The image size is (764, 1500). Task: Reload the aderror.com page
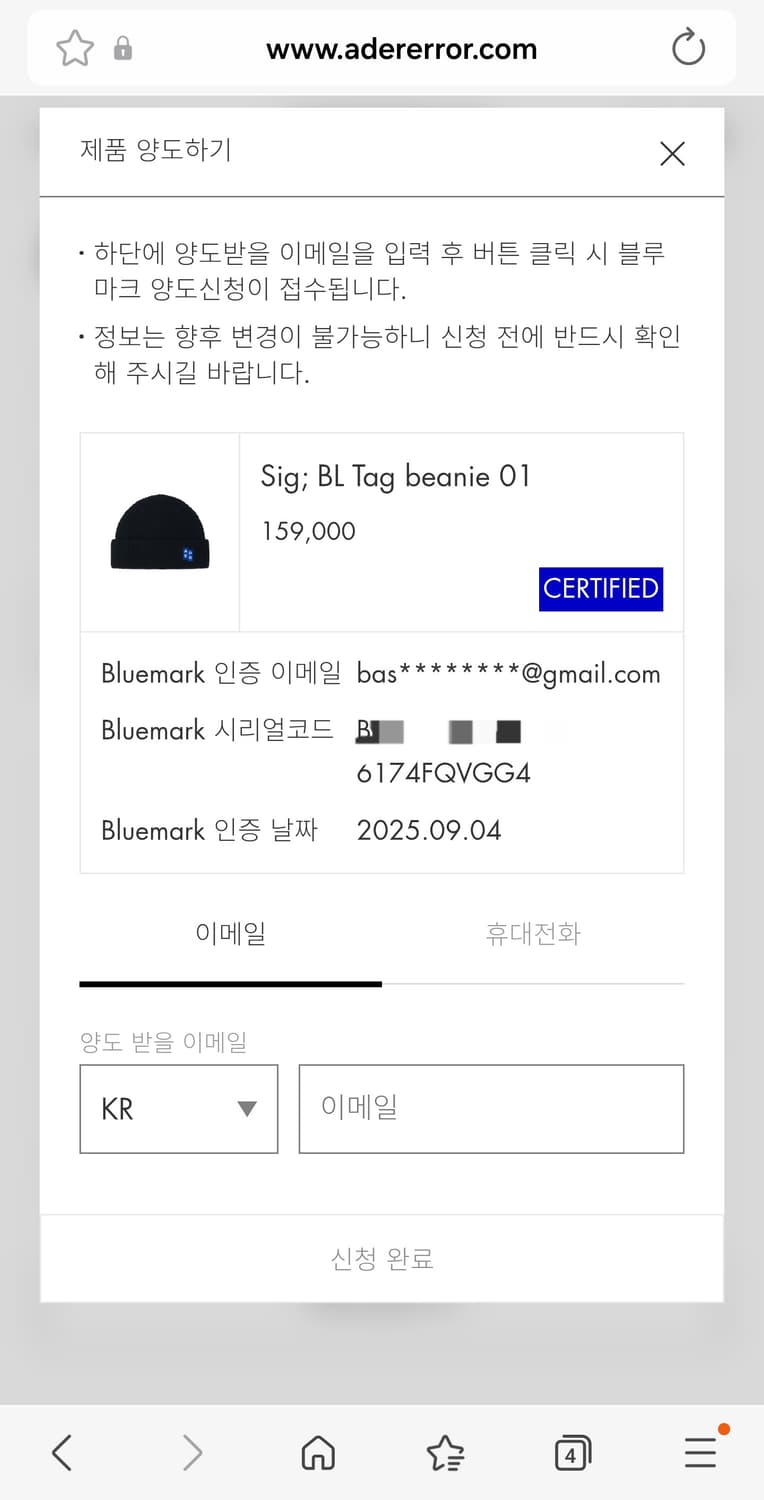(688, 47)
